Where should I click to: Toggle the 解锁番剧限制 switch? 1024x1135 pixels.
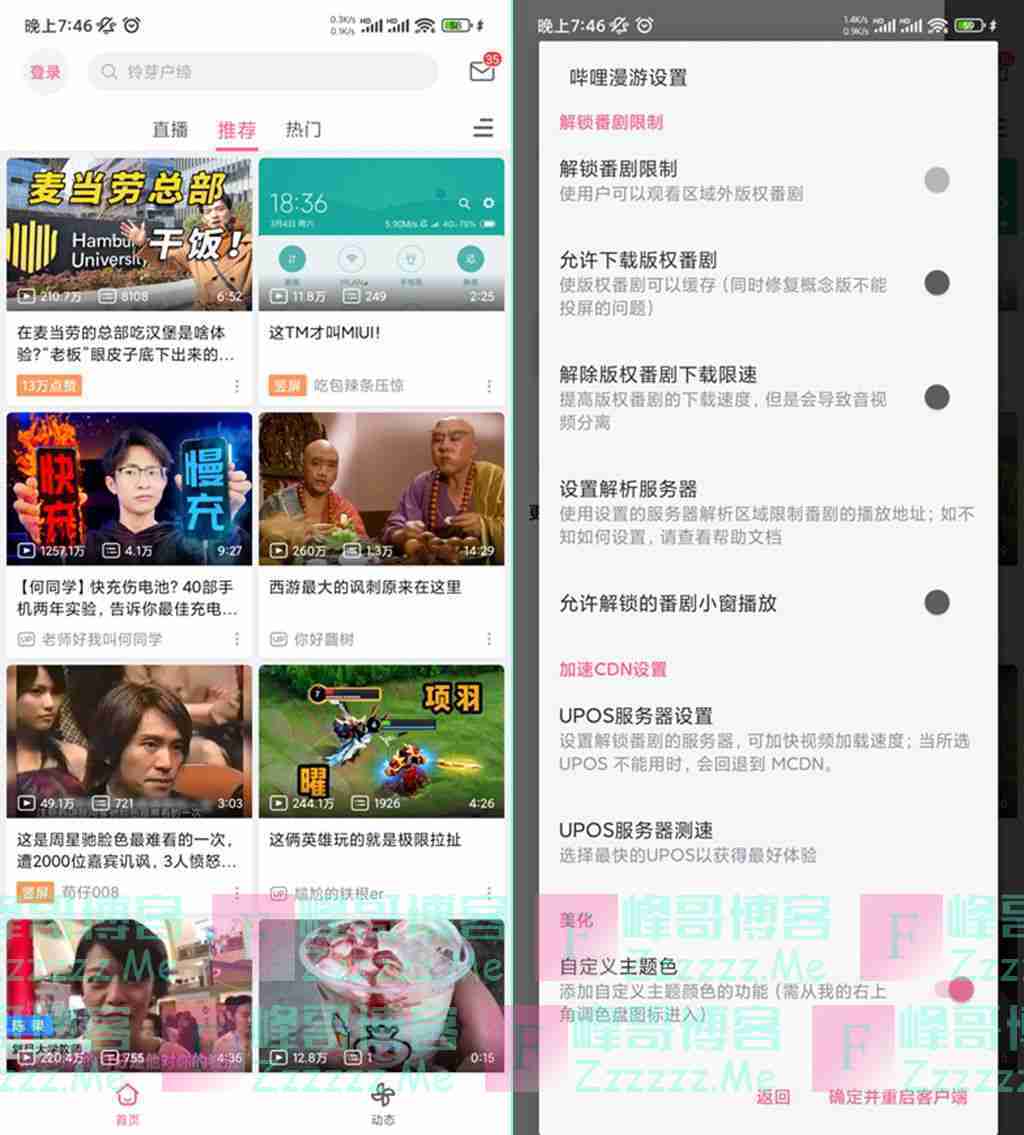[936, 181]
